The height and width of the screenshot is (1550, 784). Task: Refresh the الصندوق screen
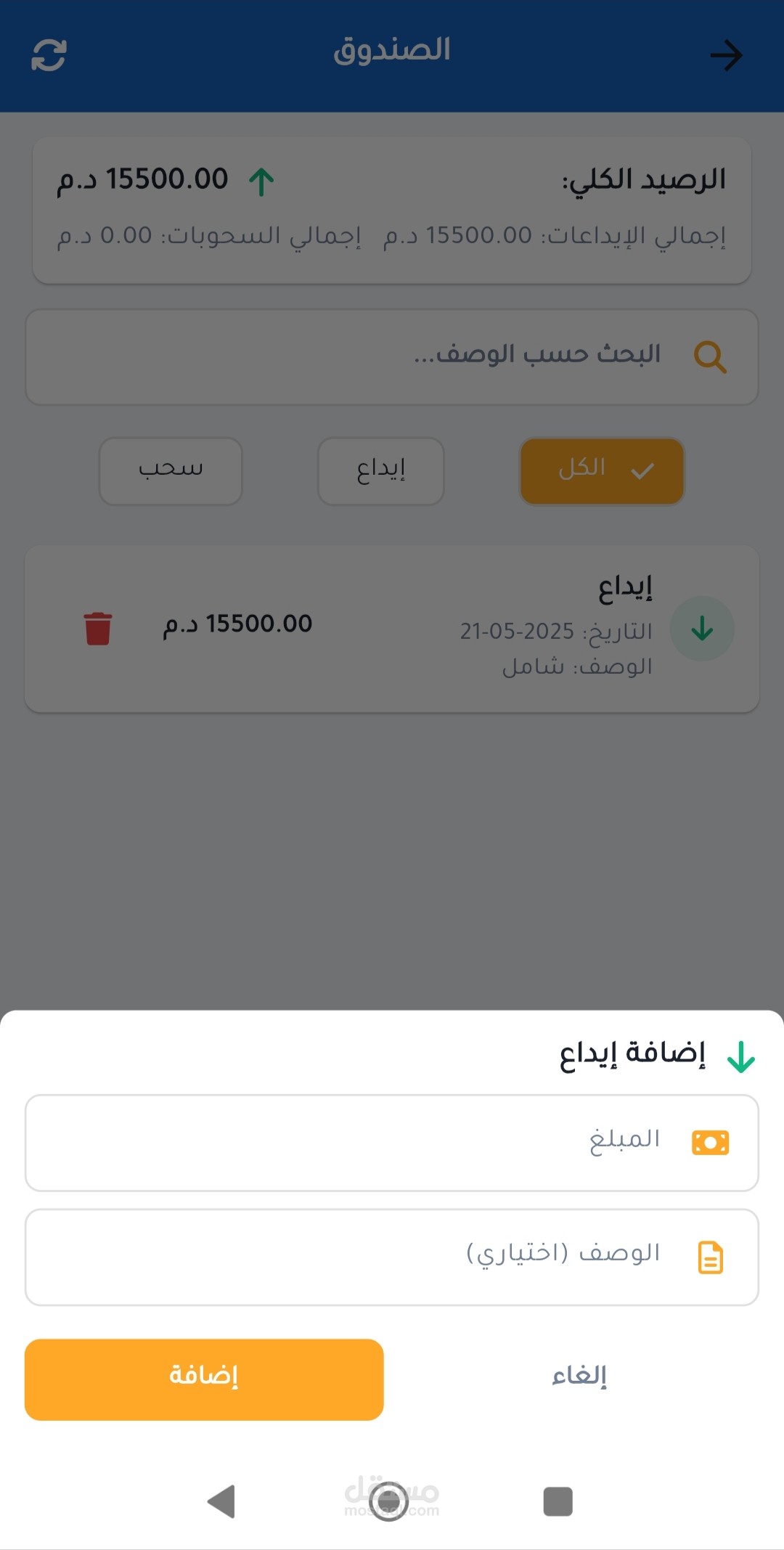pyautogui.click(x=49, y=55)
